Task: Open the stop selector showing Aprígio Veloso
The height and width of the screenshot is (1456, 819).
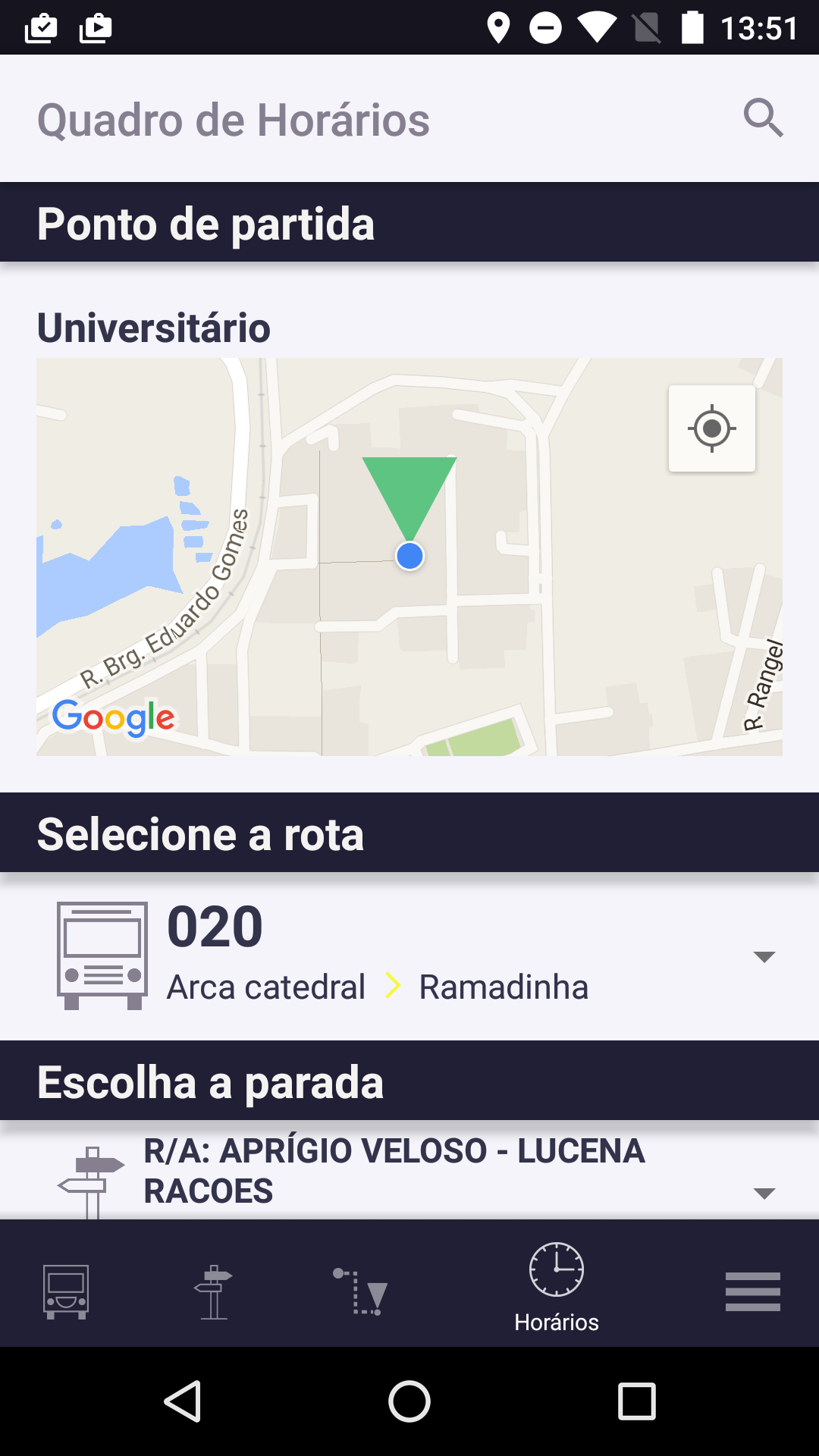Action: pos(764,1193)
